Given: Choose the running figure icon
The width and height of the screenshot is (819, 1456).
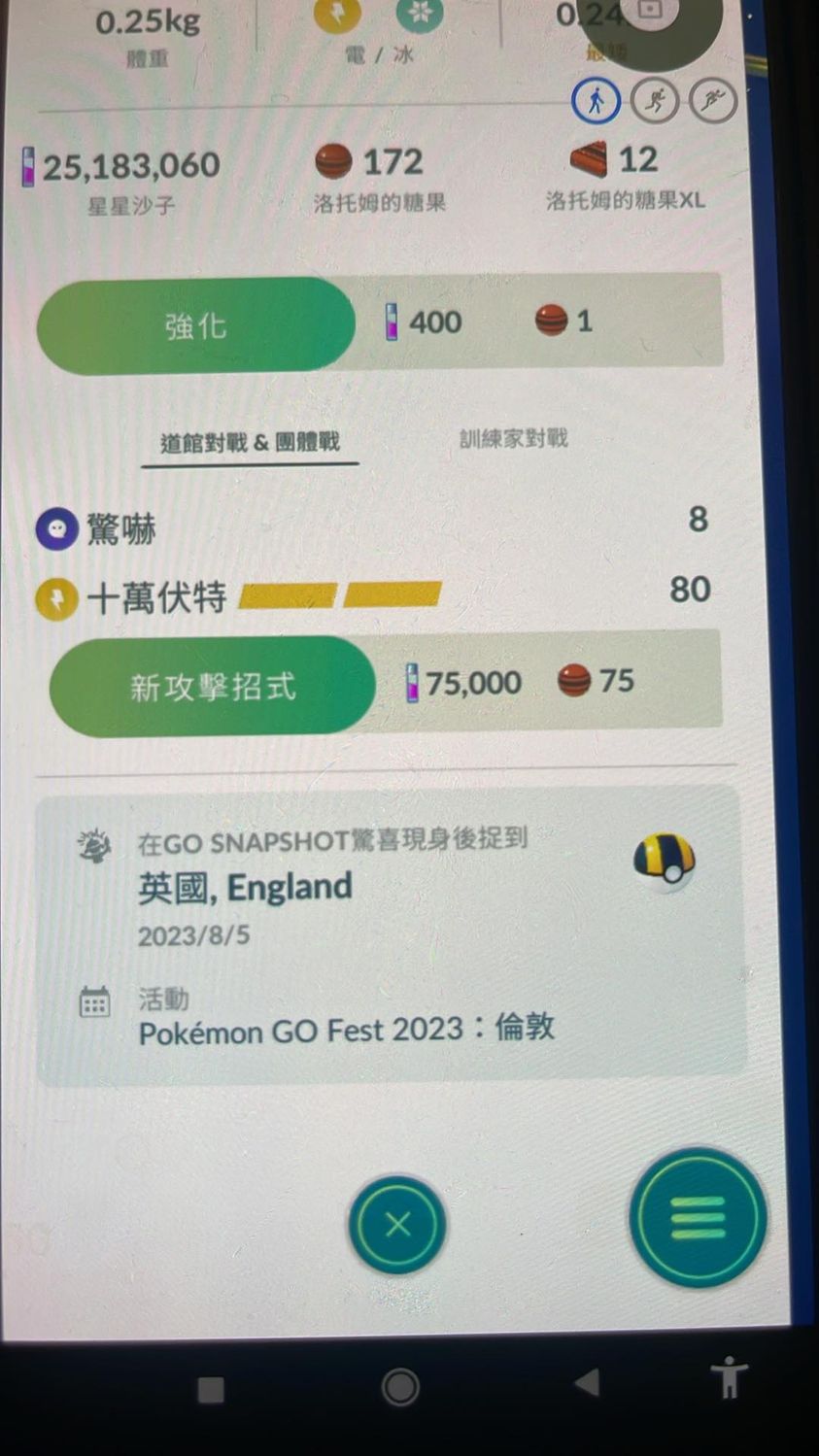Looking at the screenshot, I should tap(655, 100).
